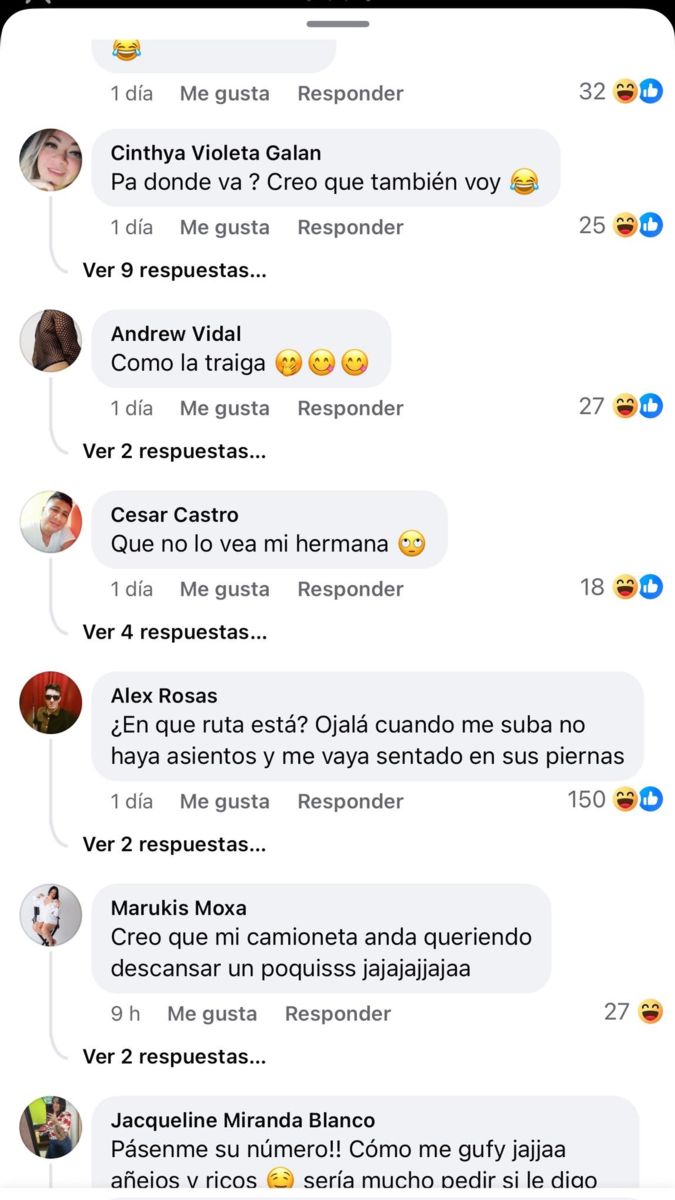Image resolution: width=675 pixels, height=1200 pixels.
Task: Open Andrew Vidal's profile picture
Action: pos(51,341)
